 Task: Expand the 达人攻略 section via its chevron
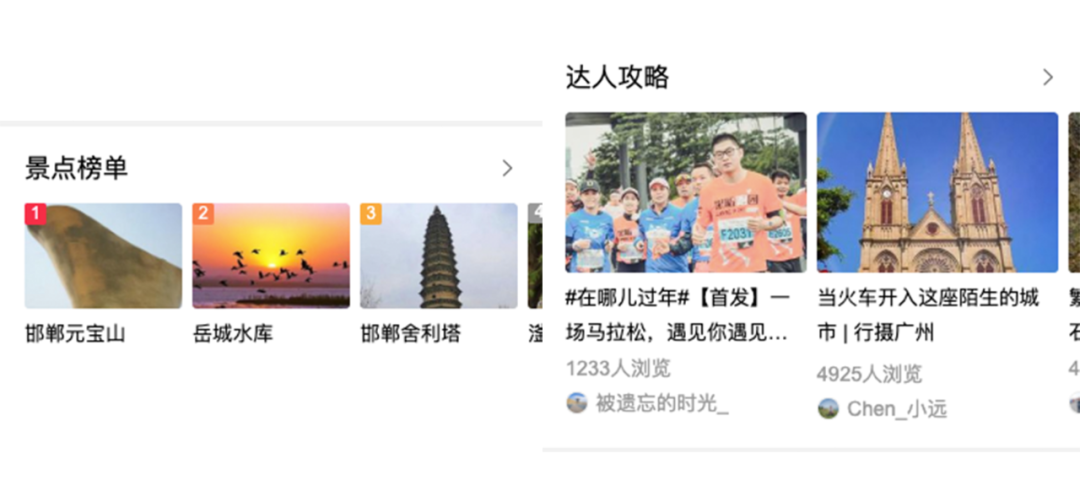(1047, 77)
